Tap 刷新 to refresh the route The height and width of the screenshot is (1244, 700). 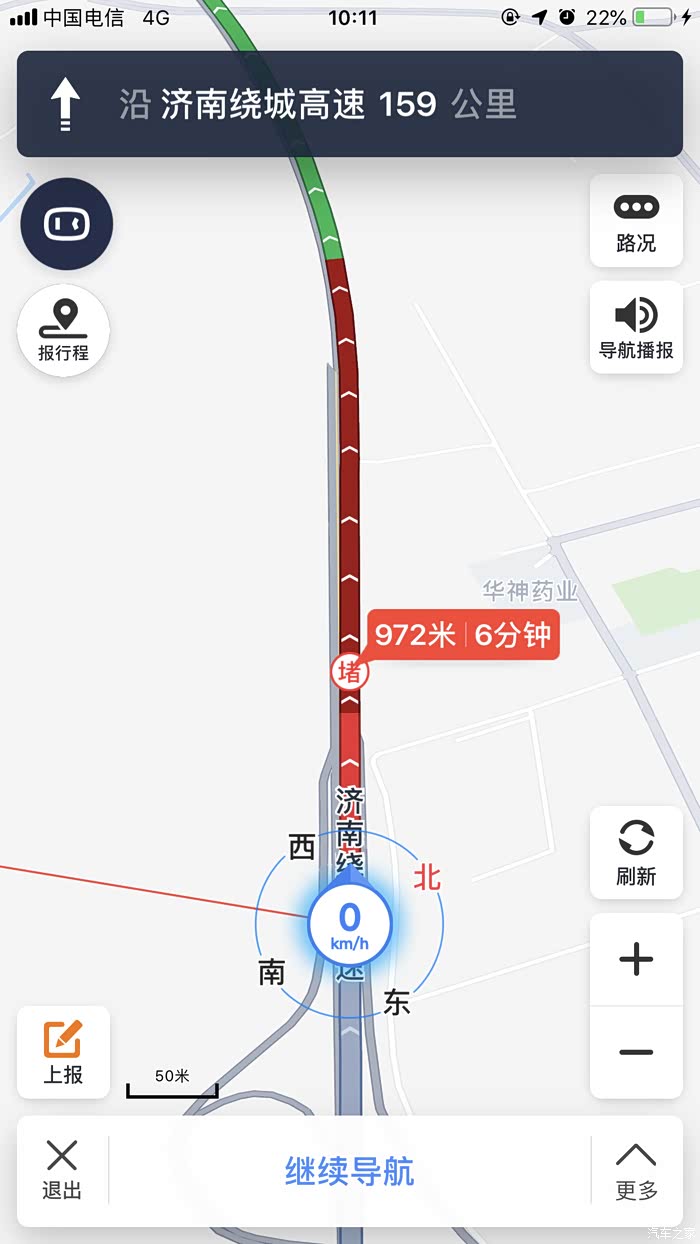tap(636, 853)
